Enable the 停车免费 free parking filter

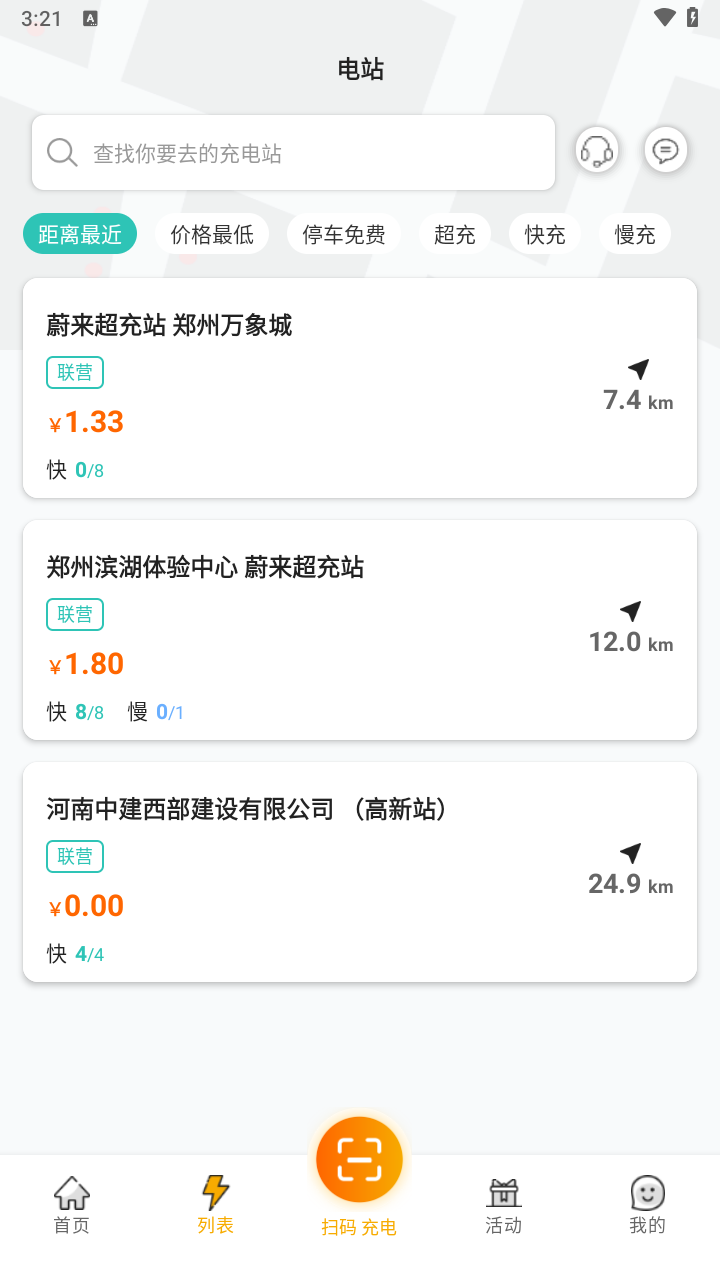(x=343, y=233)
